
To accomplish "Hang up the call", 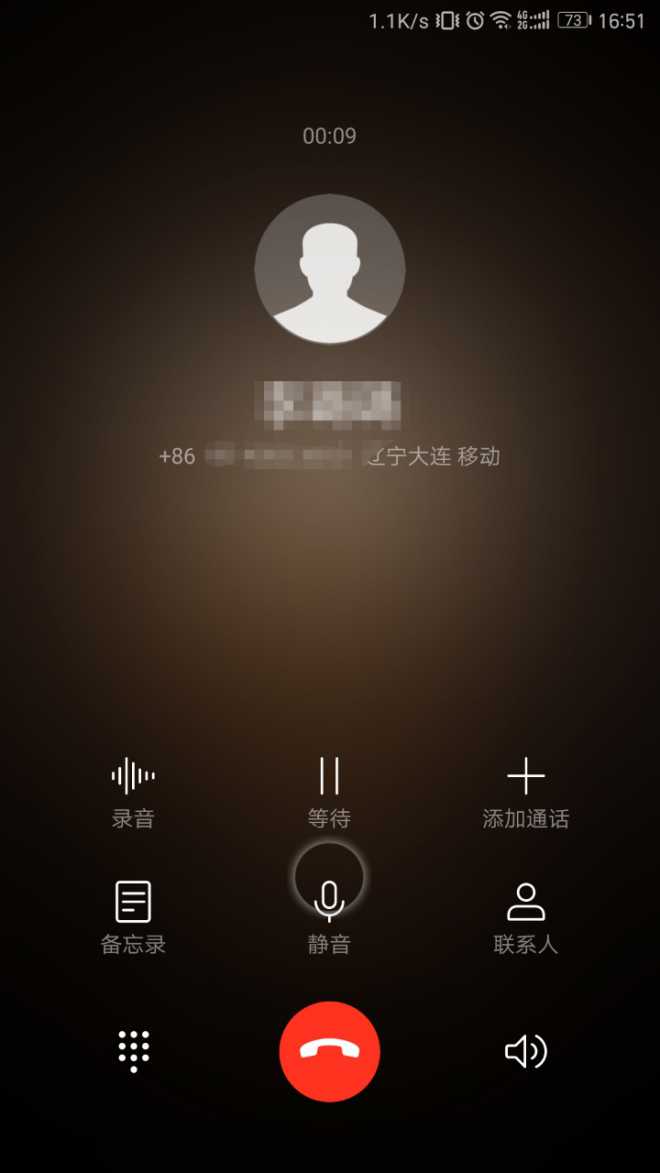I will (x=329, y=1051).
